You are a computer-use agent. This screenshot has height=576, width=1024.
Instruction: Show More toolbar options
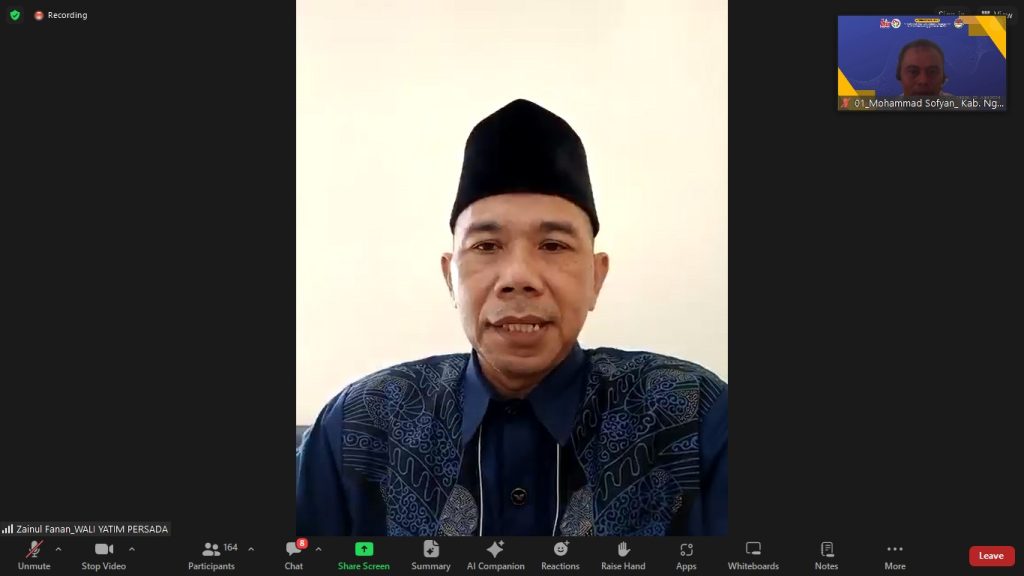[894, 554]
